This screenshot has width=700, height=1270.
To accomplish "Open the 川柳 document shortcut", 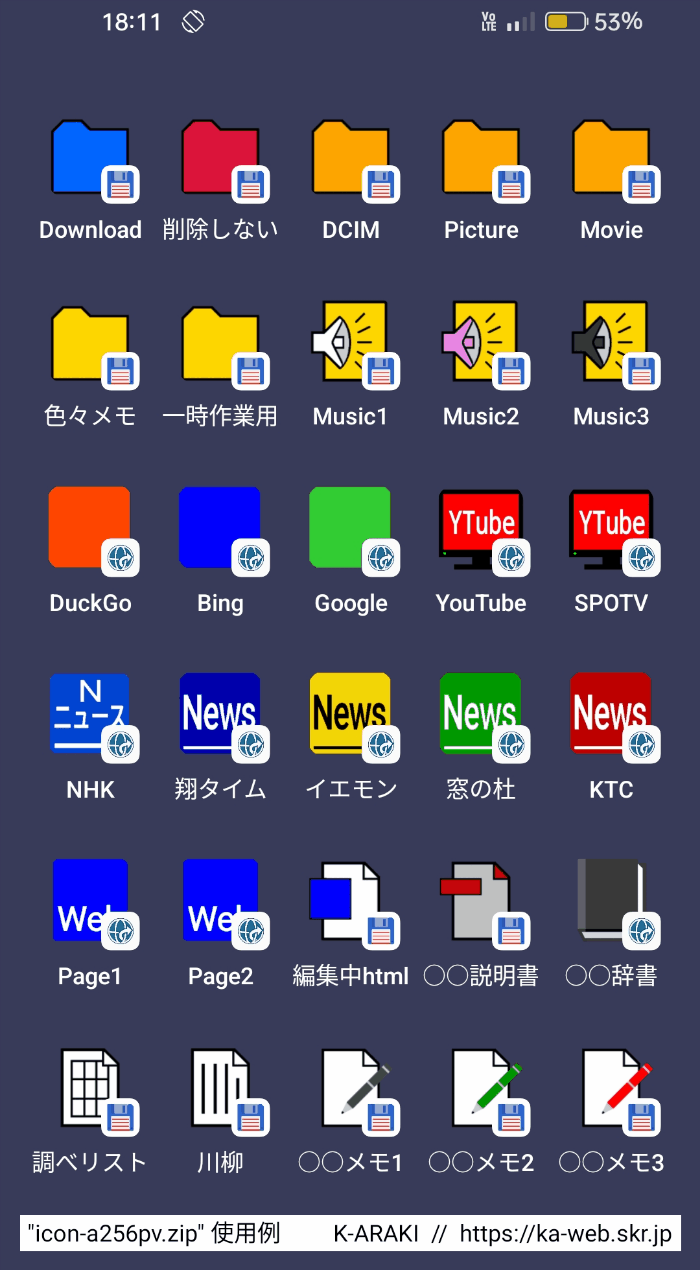I will [x=220, y=1087].
